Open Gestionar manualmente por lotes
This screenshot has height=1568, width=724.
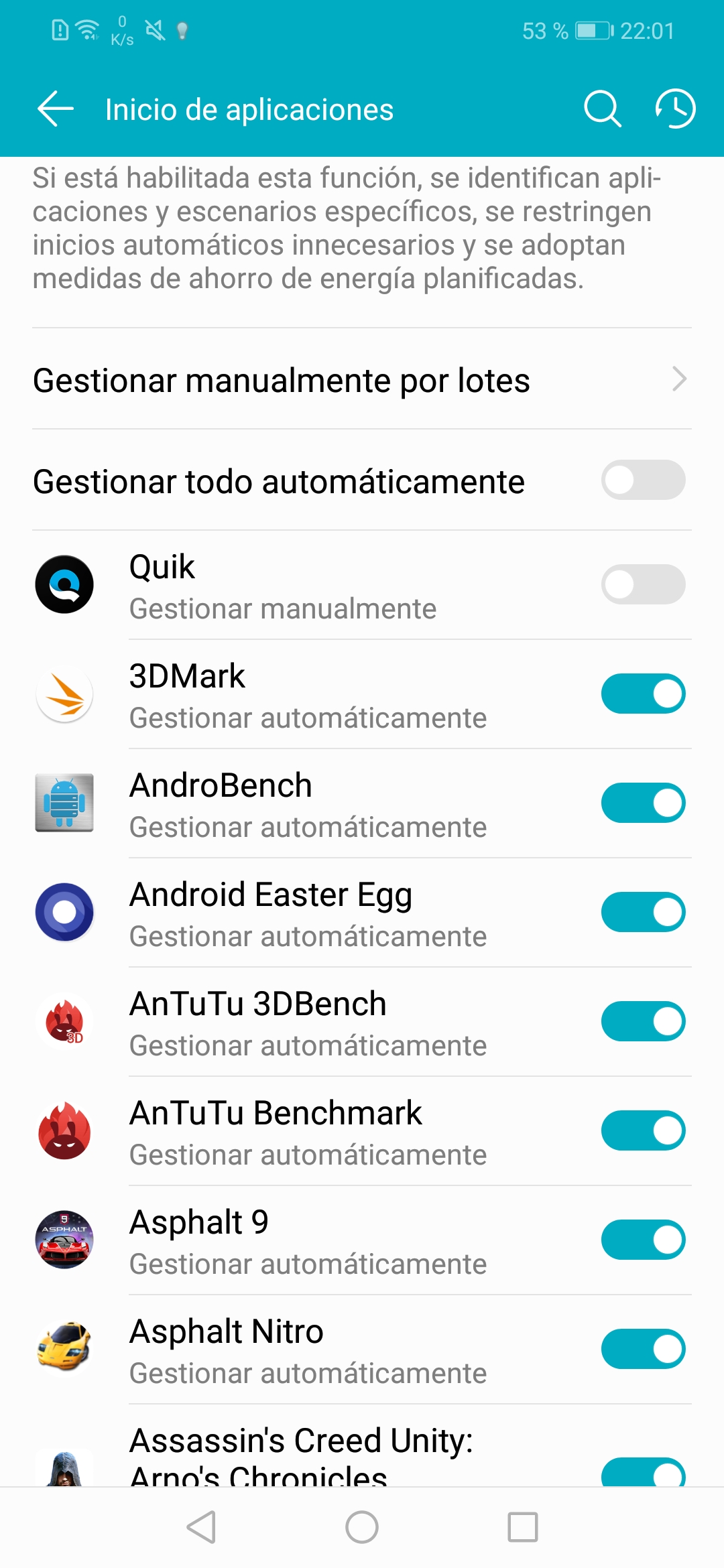(362, 379)
